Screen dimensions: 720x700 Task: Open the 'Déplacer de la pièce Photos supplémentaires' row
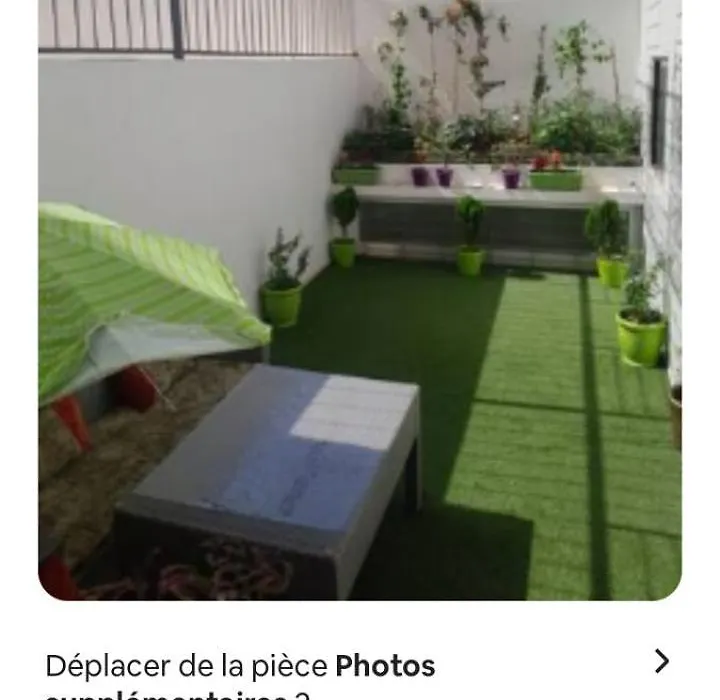(360, 670)
